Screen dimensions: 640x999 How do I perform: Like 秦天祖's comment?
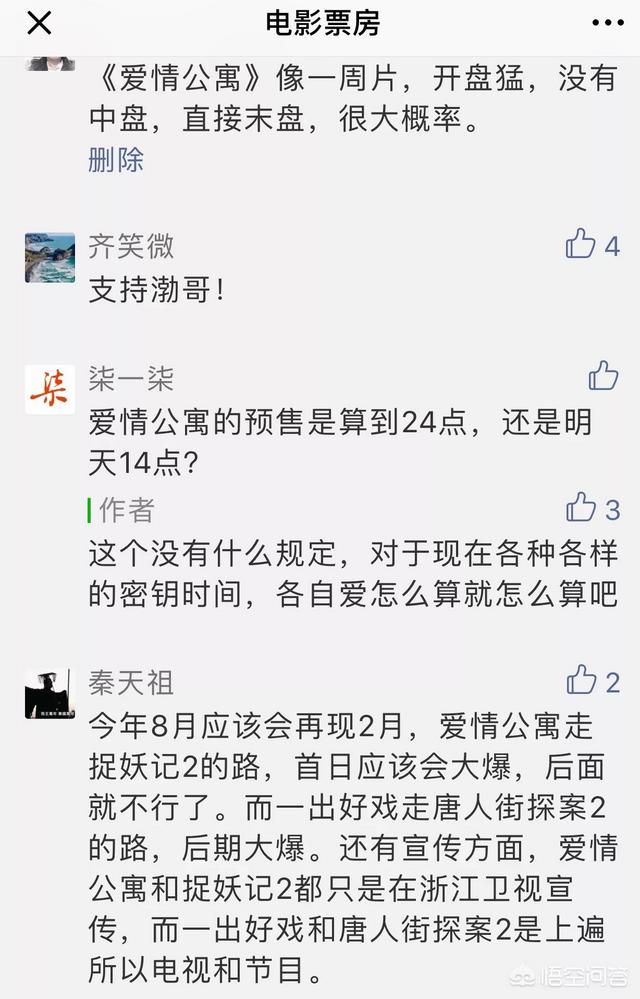click(582, 682)
